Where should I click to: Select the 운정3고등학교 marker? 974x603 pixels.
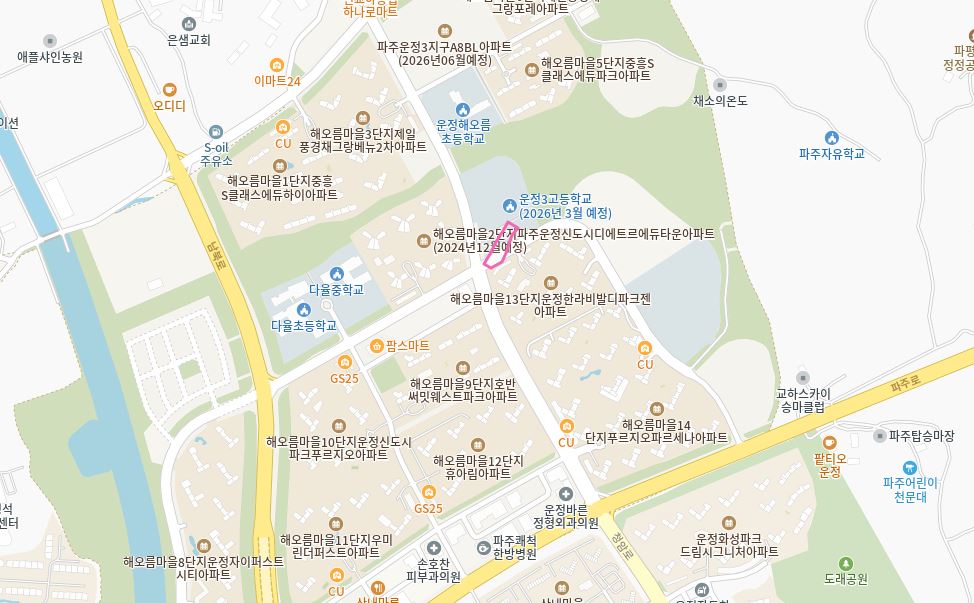click(509, 206)
